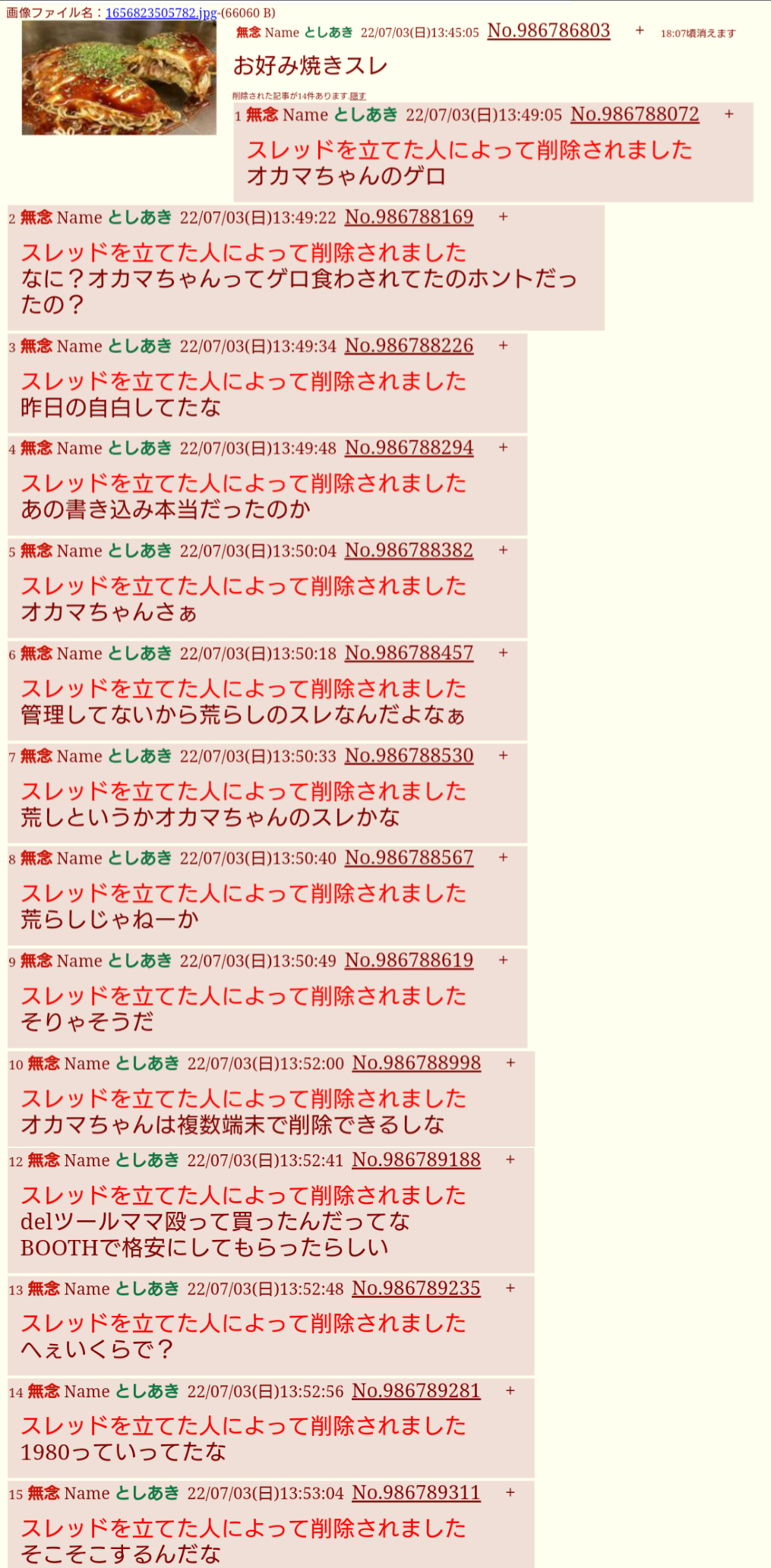Tap the plus beside No.986788226

[x=503, y=345]
